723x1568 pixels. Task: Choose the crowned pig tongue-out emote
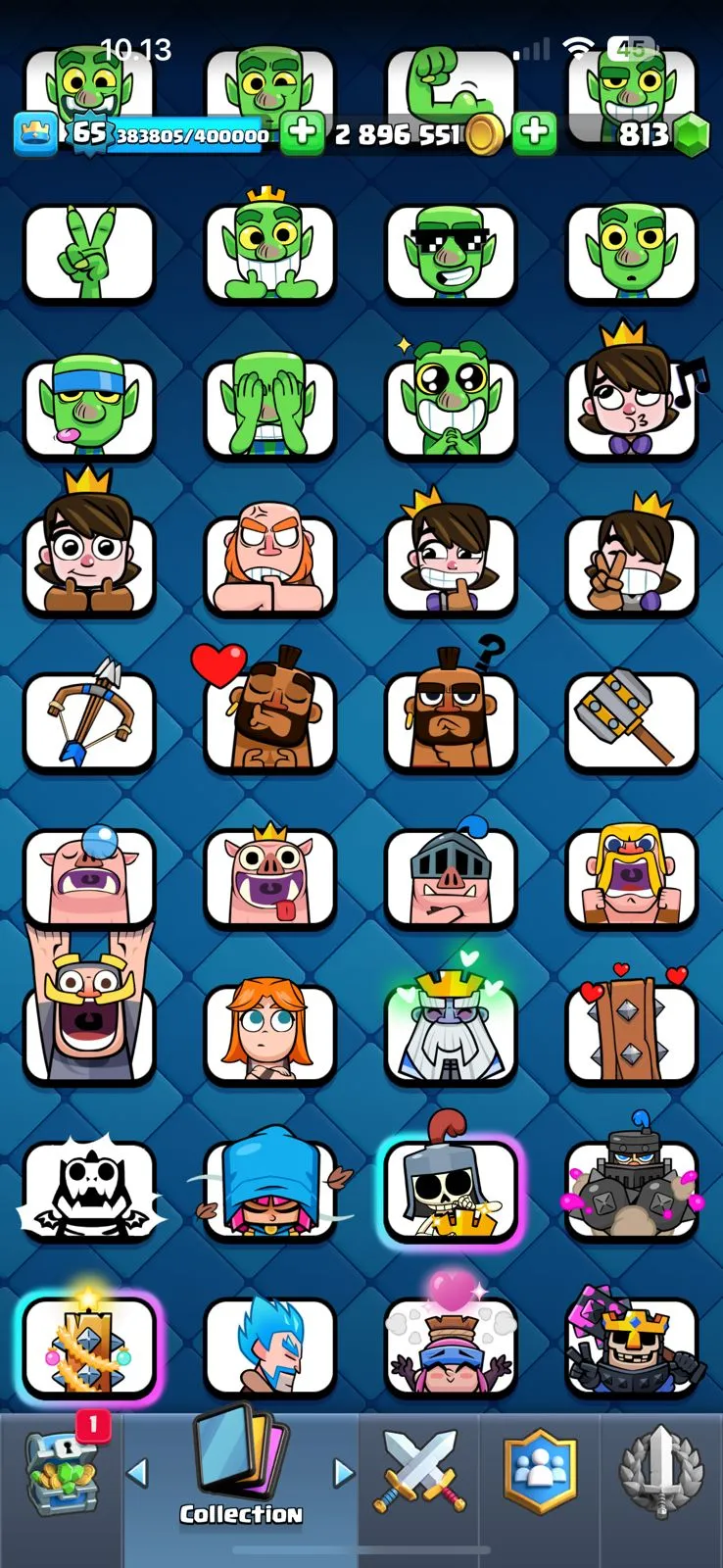pos(268,875)
